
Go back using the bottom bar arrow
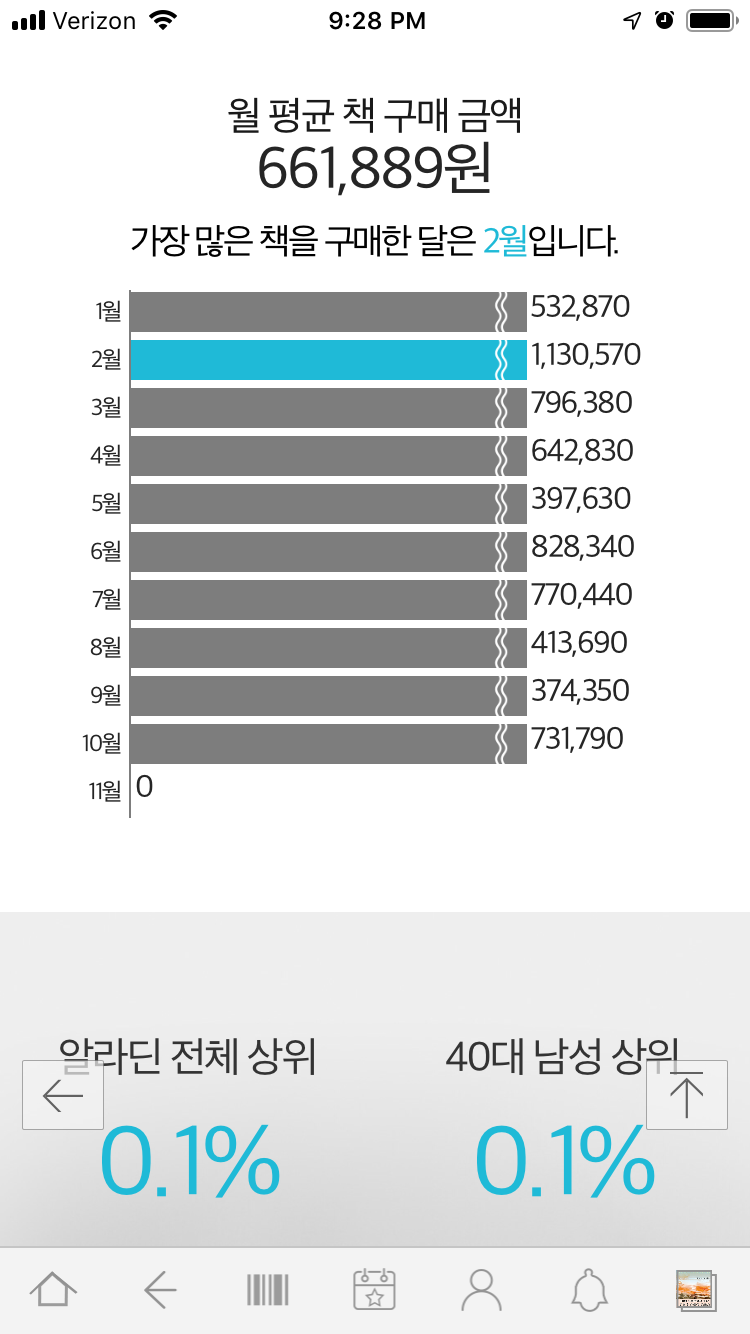tap(160, 1290)
